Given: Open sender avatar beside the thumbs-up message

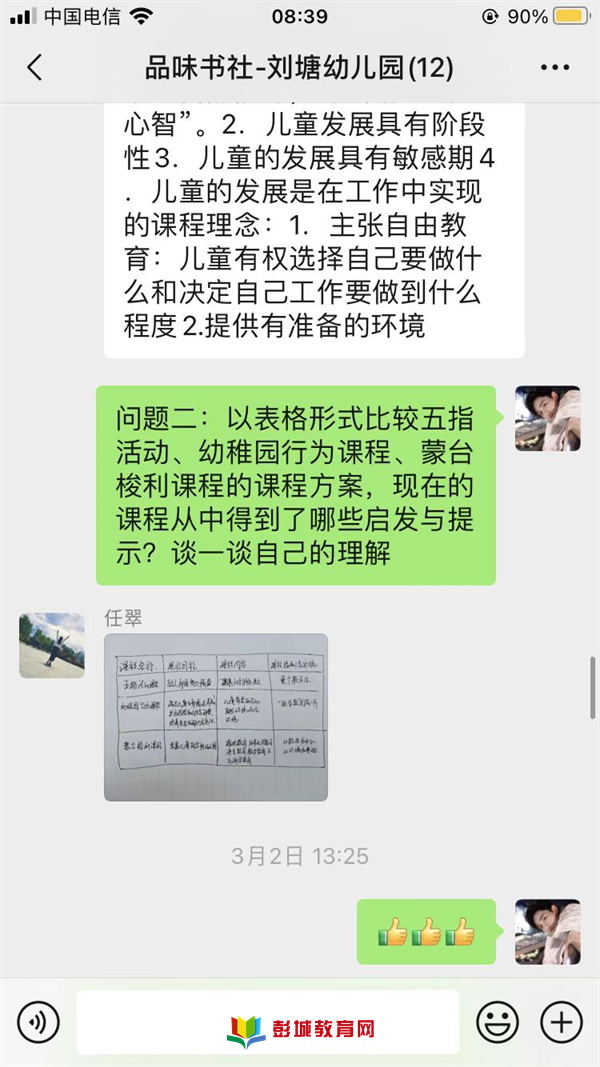Looking at the screenshot, I should (x=547, y=931).
